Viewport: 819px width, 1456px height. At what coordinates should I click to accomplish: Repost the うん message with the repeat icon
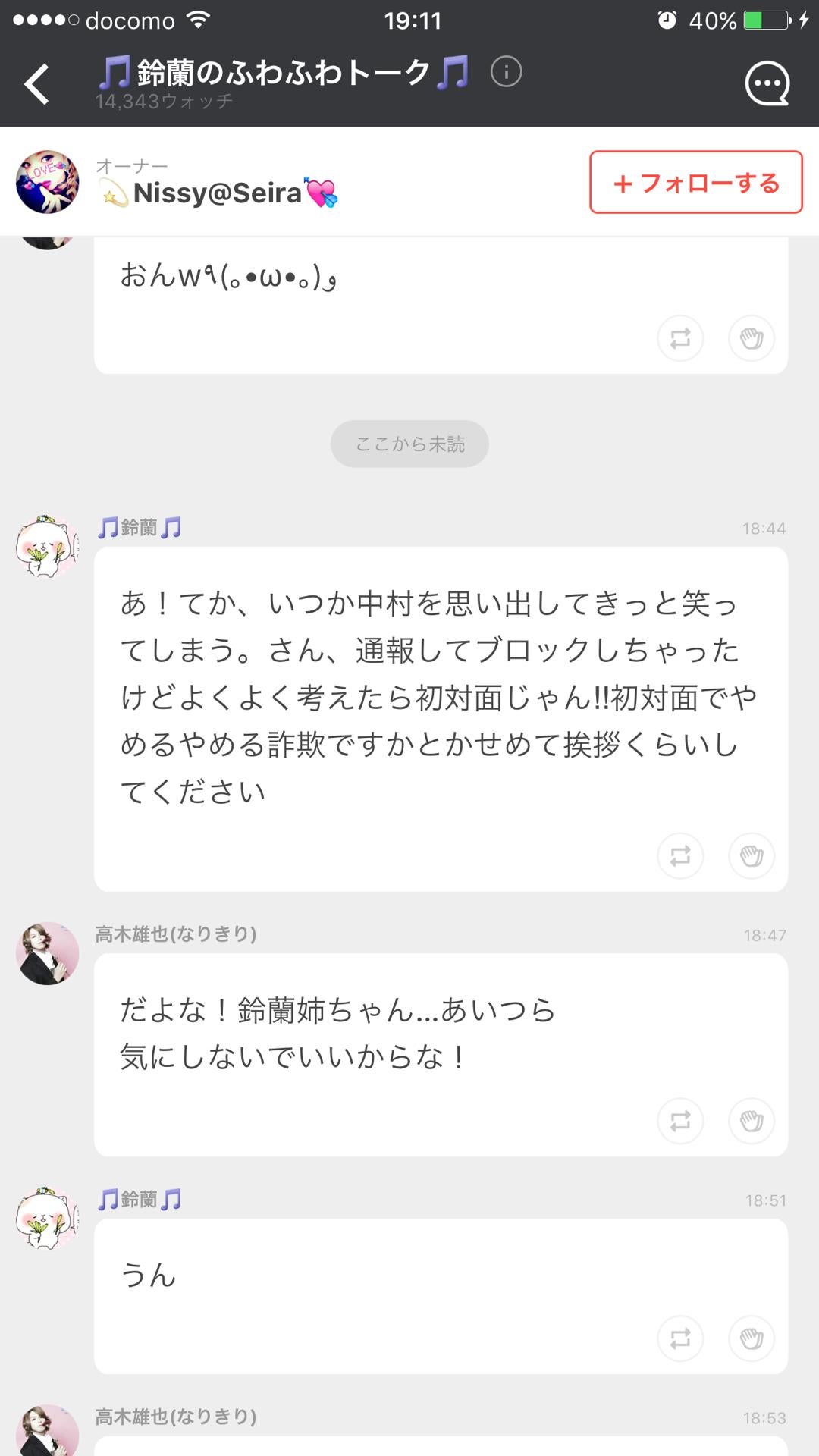coord(679,1338)
